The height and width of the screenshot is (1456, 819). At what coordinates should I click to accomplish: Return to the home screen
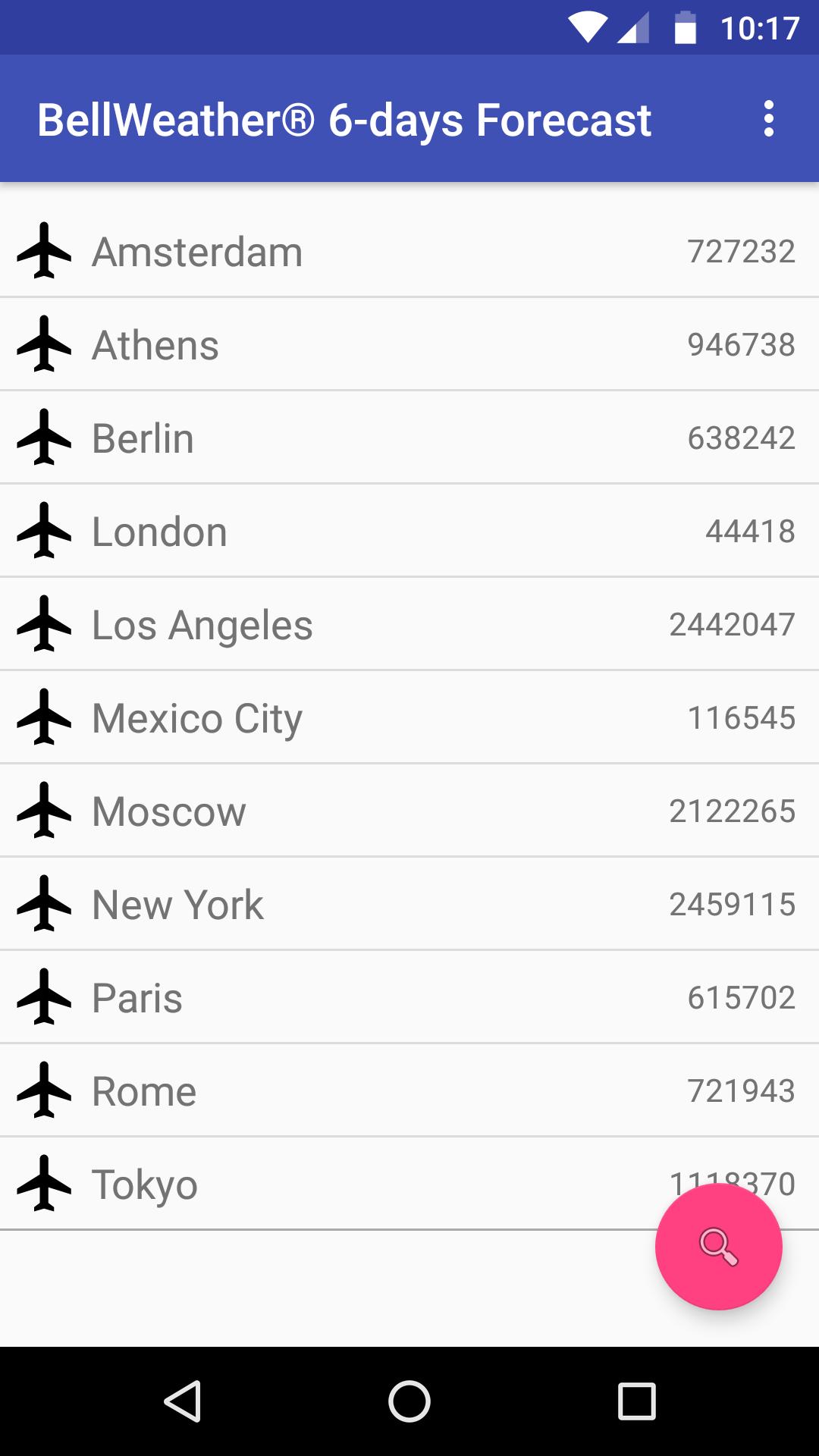[409, 1401]
